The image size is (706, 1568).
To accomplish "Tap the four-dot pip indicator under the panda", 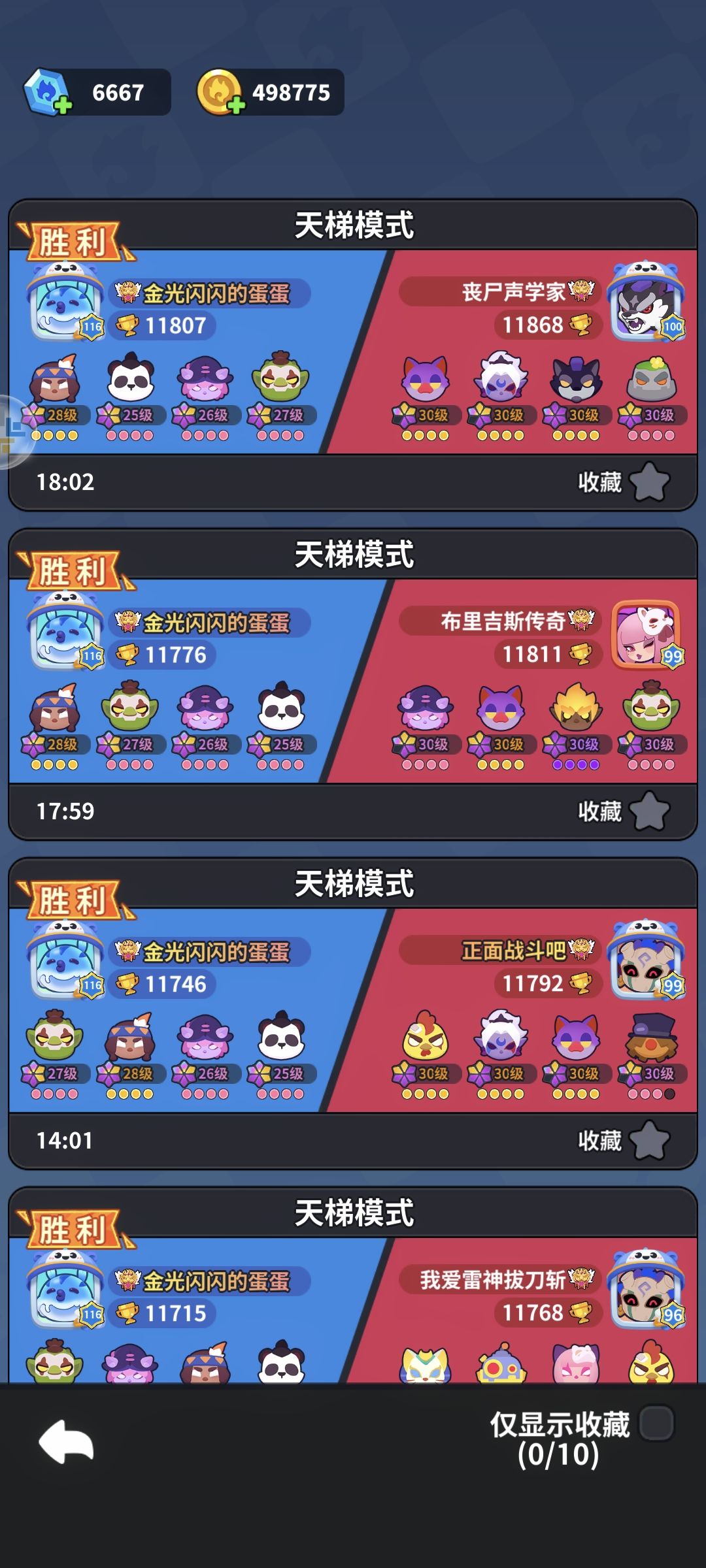I will pos(131,435).
